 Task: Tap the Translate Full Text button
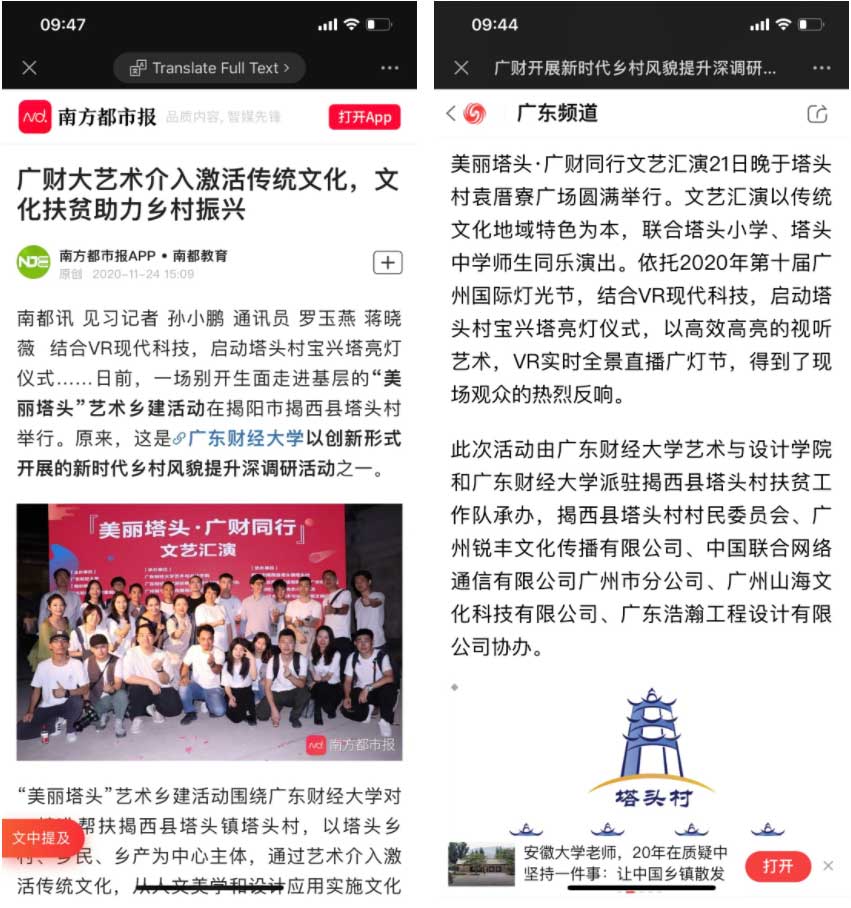210,68
